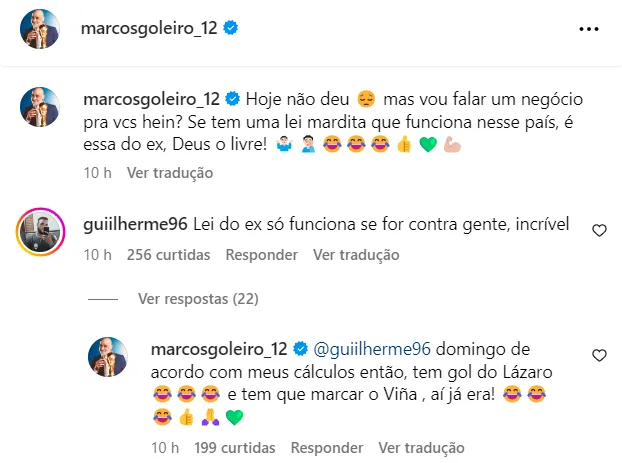The width and height of the screenshot is (622, 463).
Task: Translate marcosgoleiro_12's reply about Viña
Action: click(x=420, y=445)
